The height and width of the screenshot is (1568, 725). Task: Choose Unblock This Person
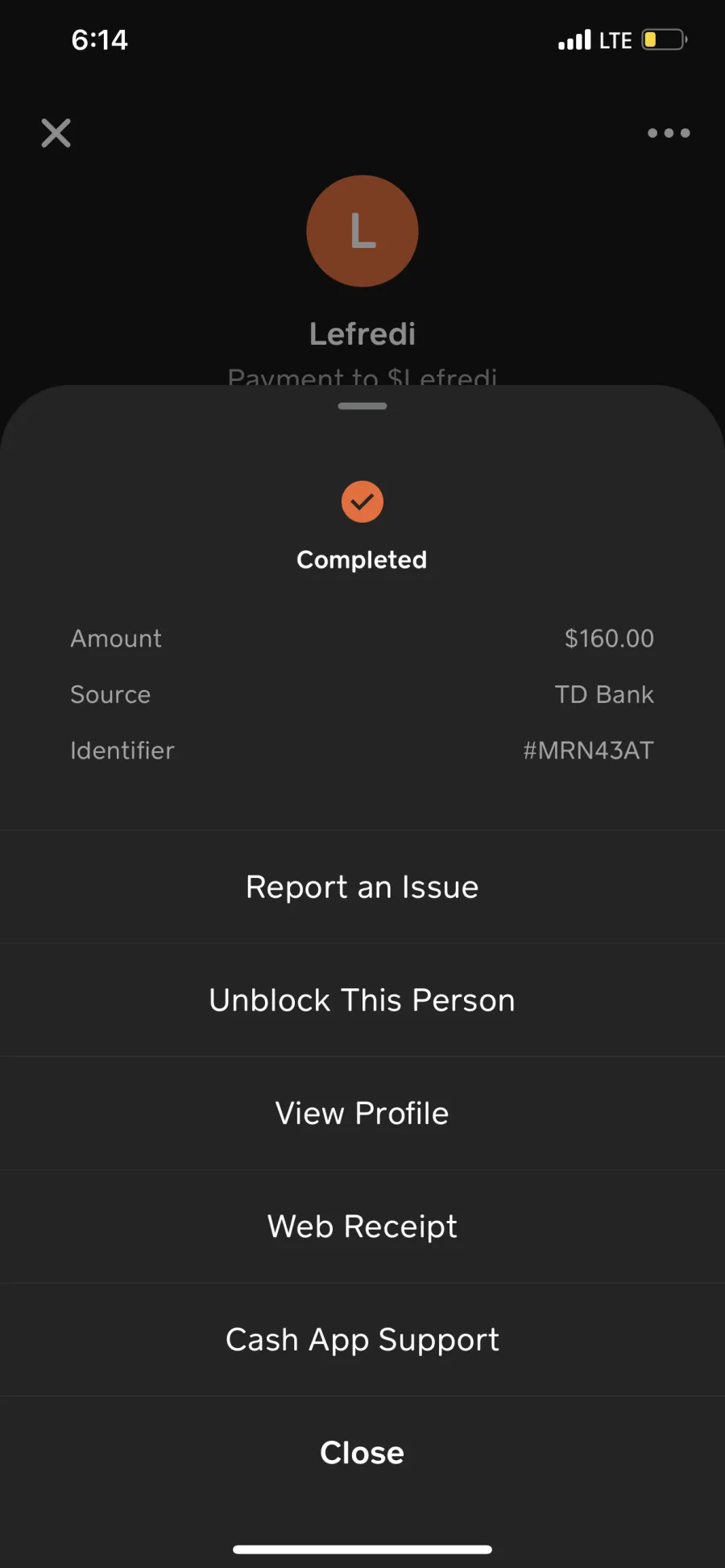362,1000
